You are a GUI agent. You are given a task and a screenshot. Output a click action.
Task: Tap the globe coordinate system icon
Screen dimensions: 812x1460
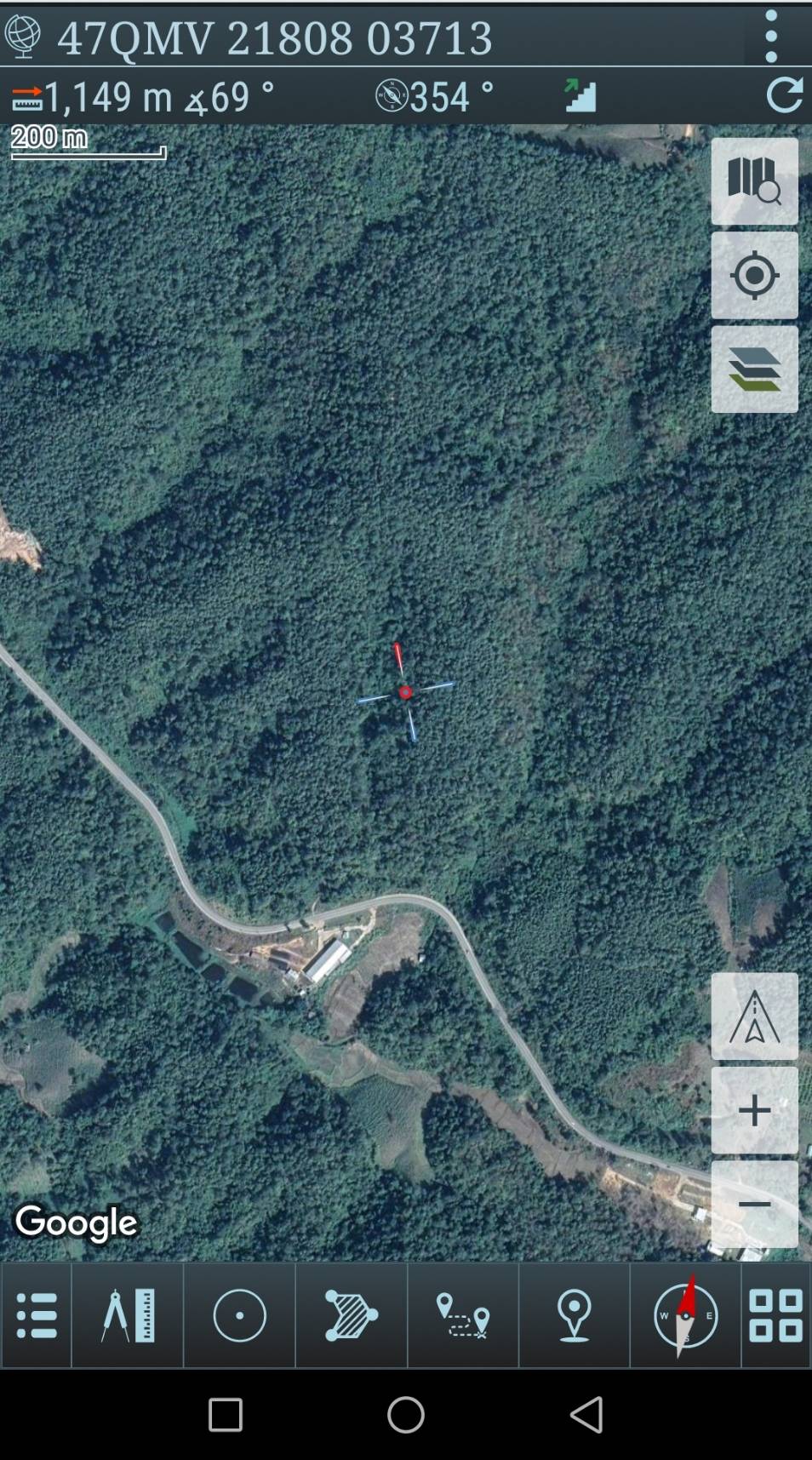coord(23,37)
